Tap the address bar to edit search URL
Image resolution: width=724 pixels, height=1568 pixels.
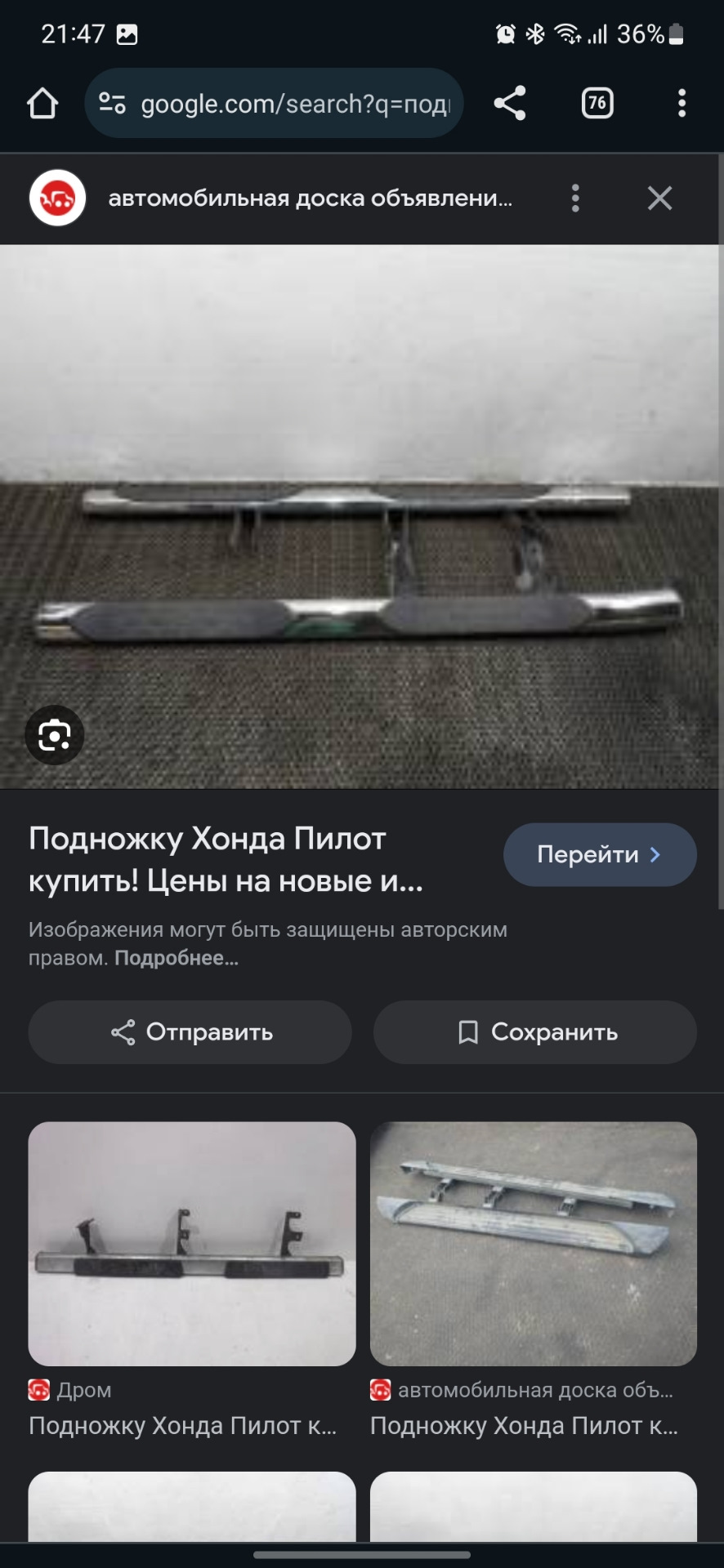(x=286, y=103)
